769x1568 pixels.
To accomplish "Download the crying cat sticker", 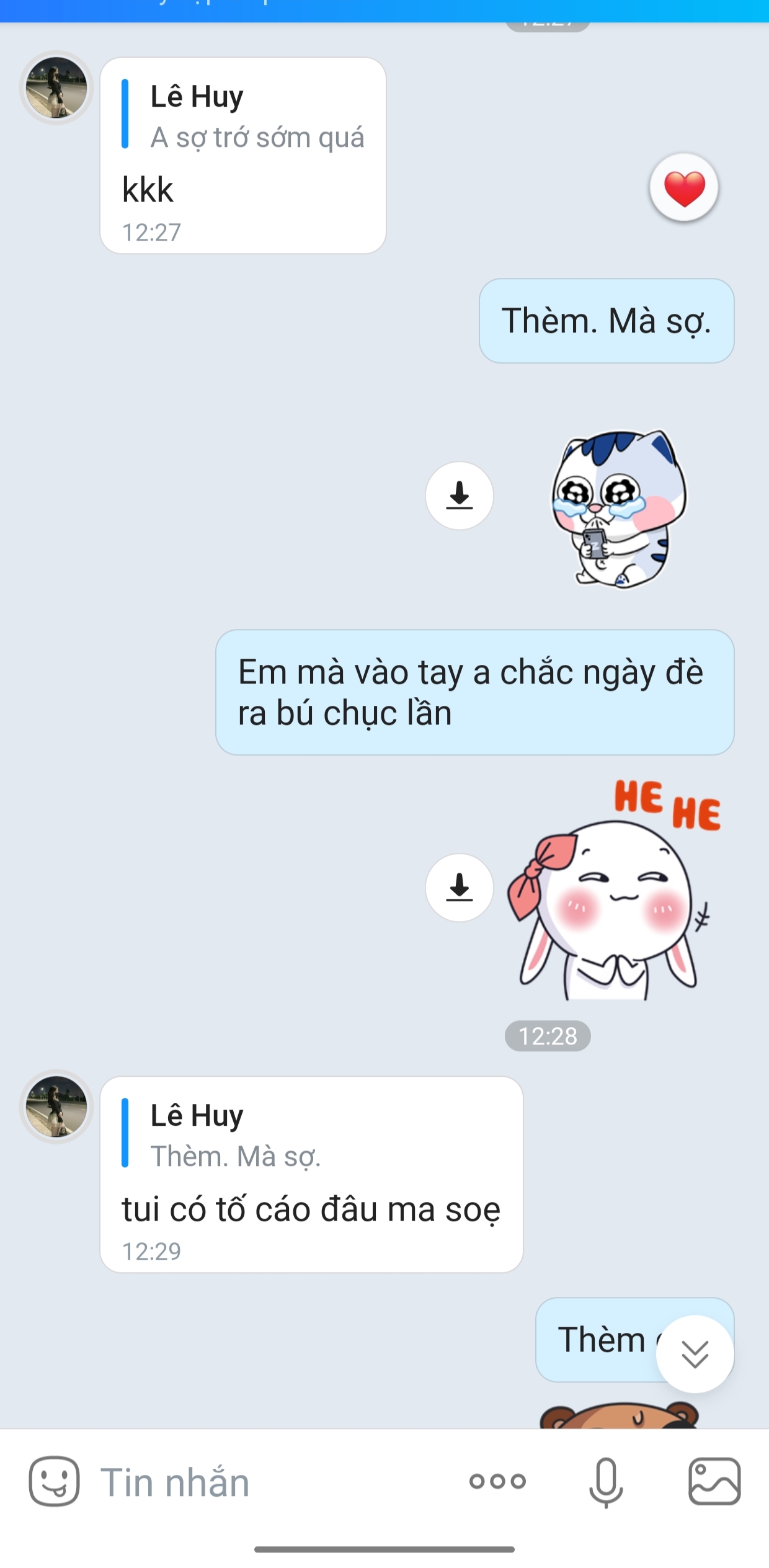I will [x=459, y=496].
